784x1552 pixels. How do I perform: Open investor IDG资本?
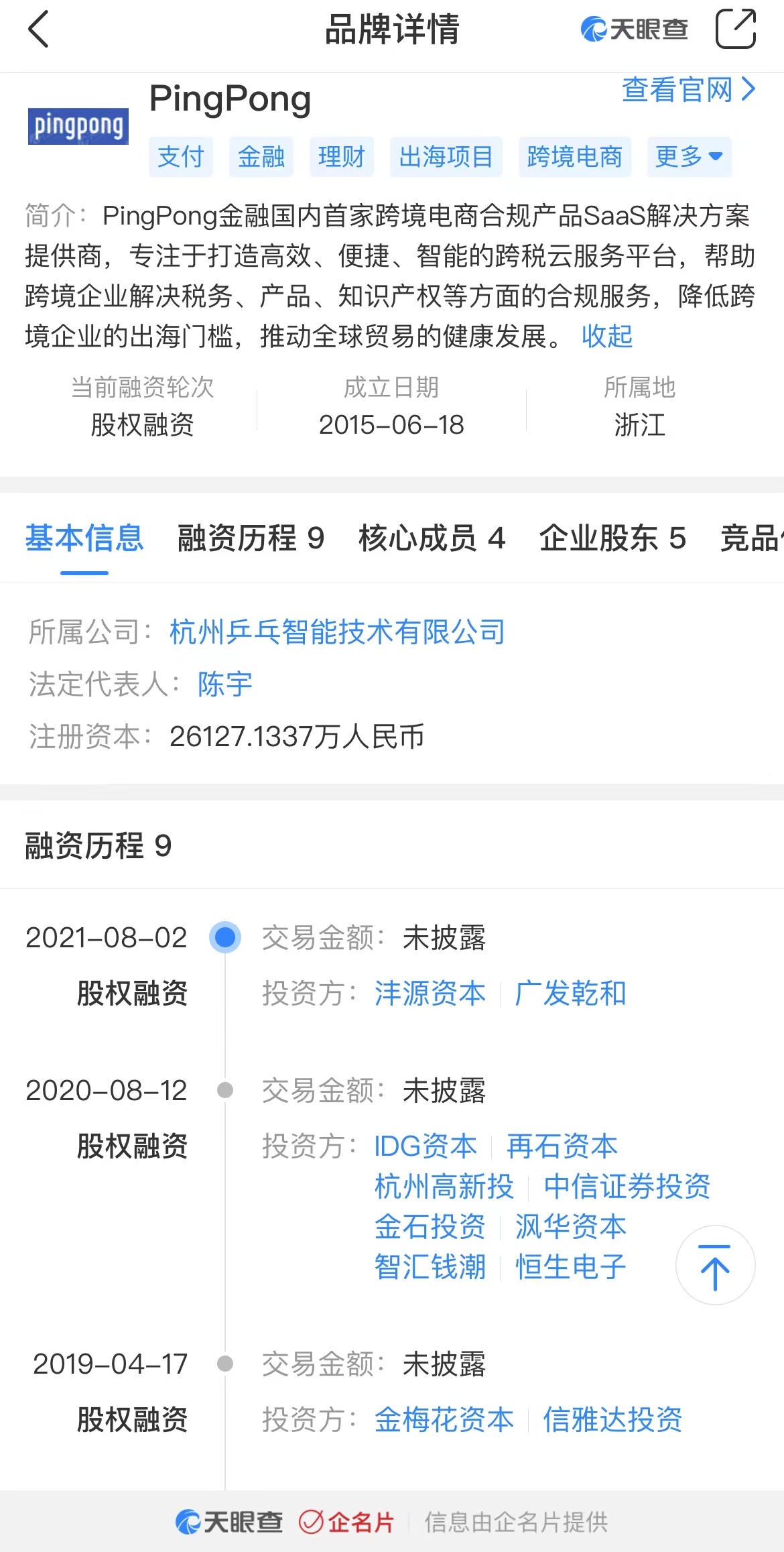tap(426, 1146)
